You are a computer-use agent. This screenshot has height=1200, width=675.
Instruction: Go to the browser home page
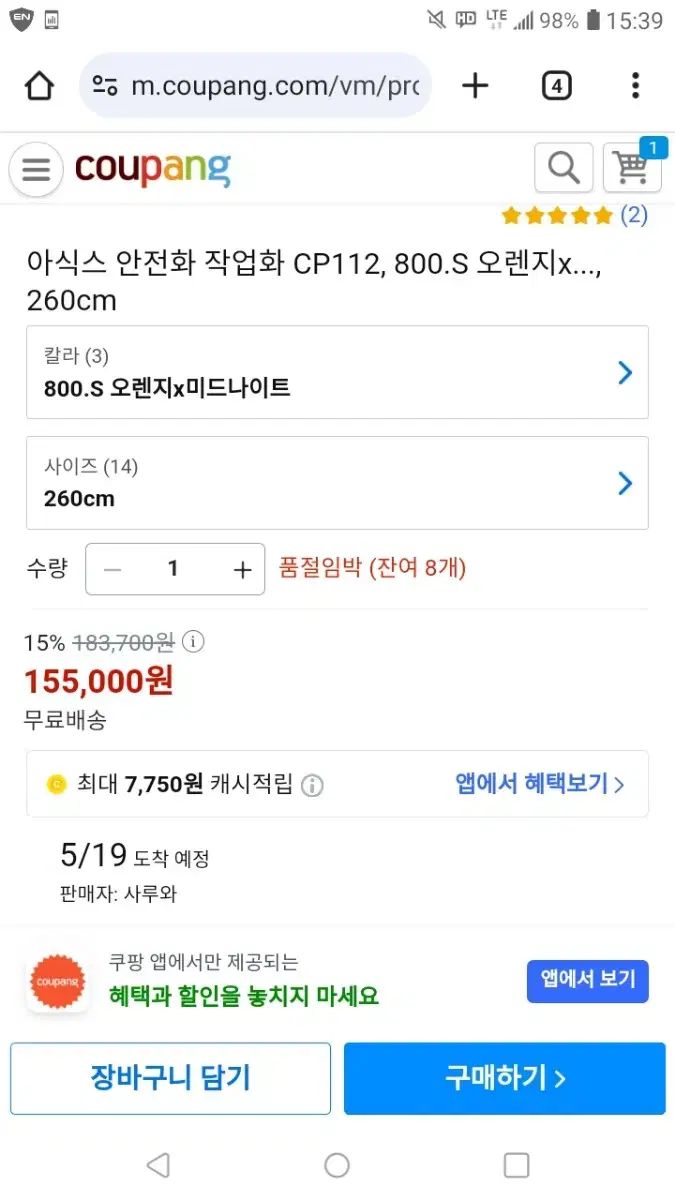point(39,86)
